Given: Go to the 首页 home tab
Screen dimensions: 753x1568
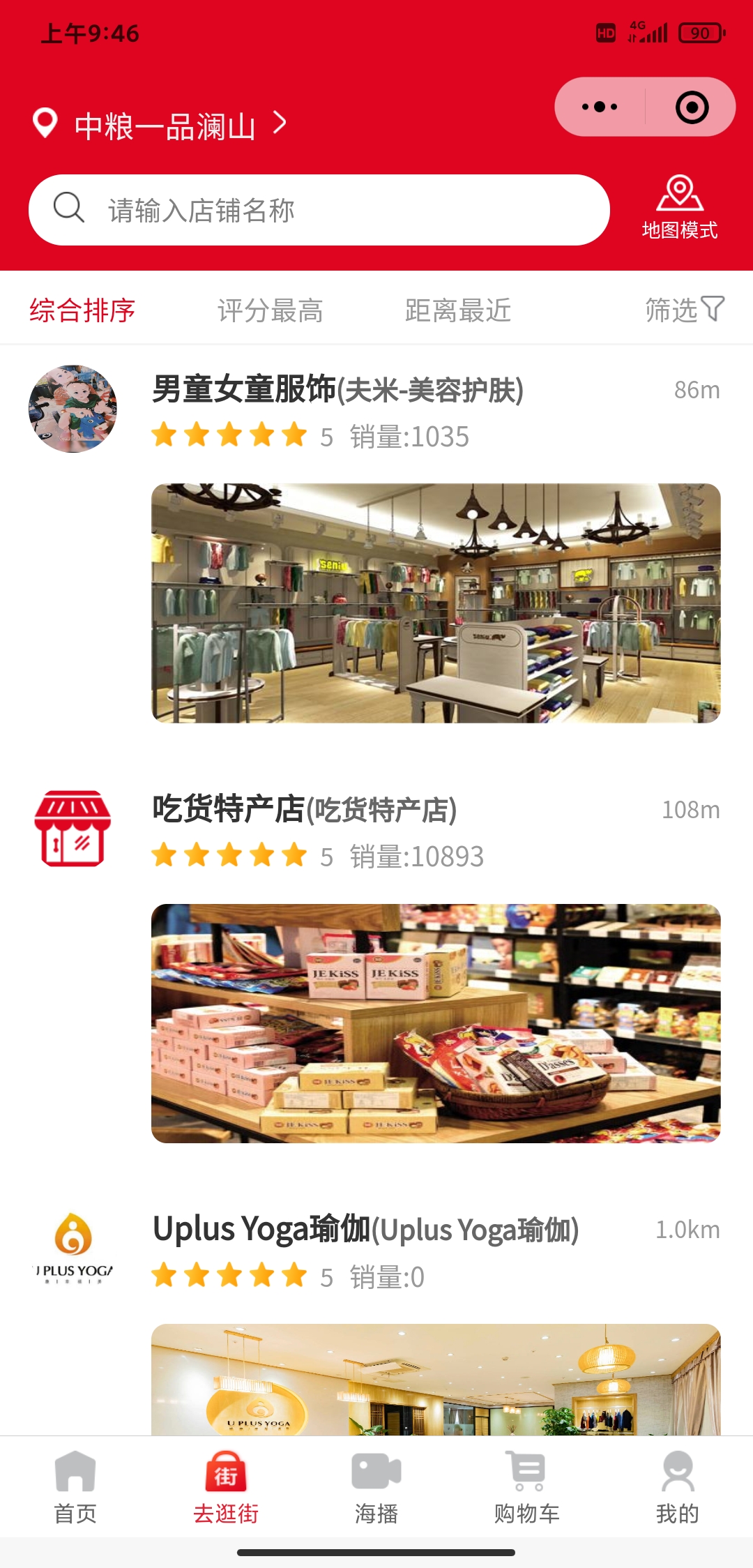Looking at the screenshot, I should 75,1486.
